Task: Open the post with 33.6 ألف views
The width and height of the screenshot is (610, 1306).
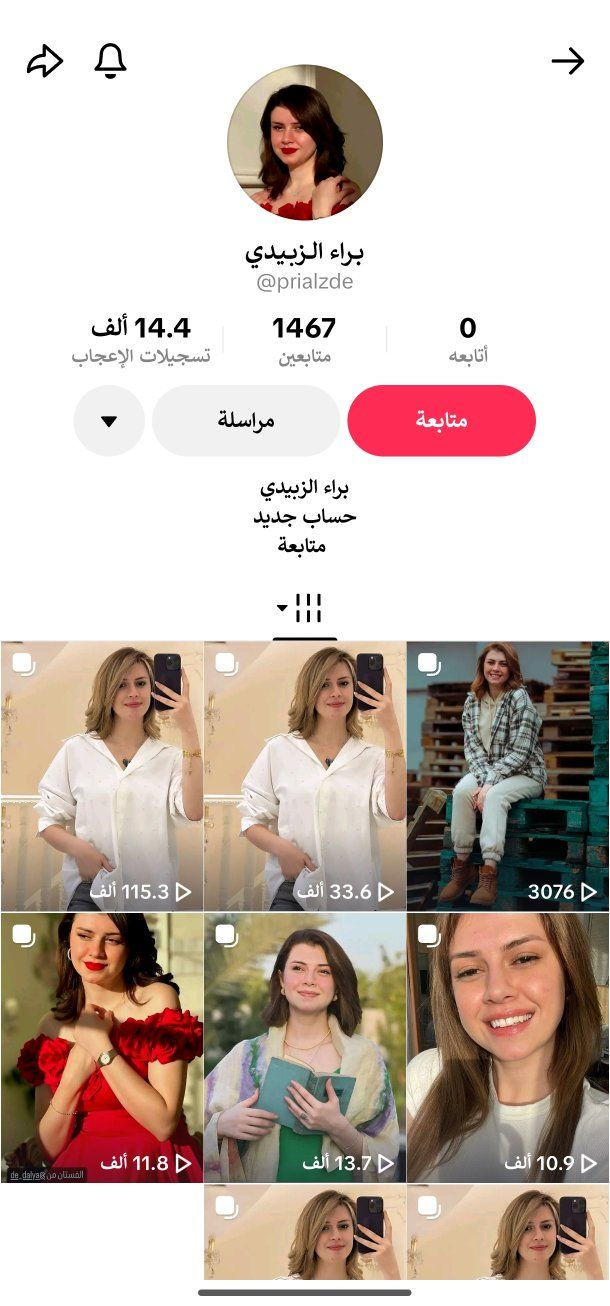Action: [305, 775]
